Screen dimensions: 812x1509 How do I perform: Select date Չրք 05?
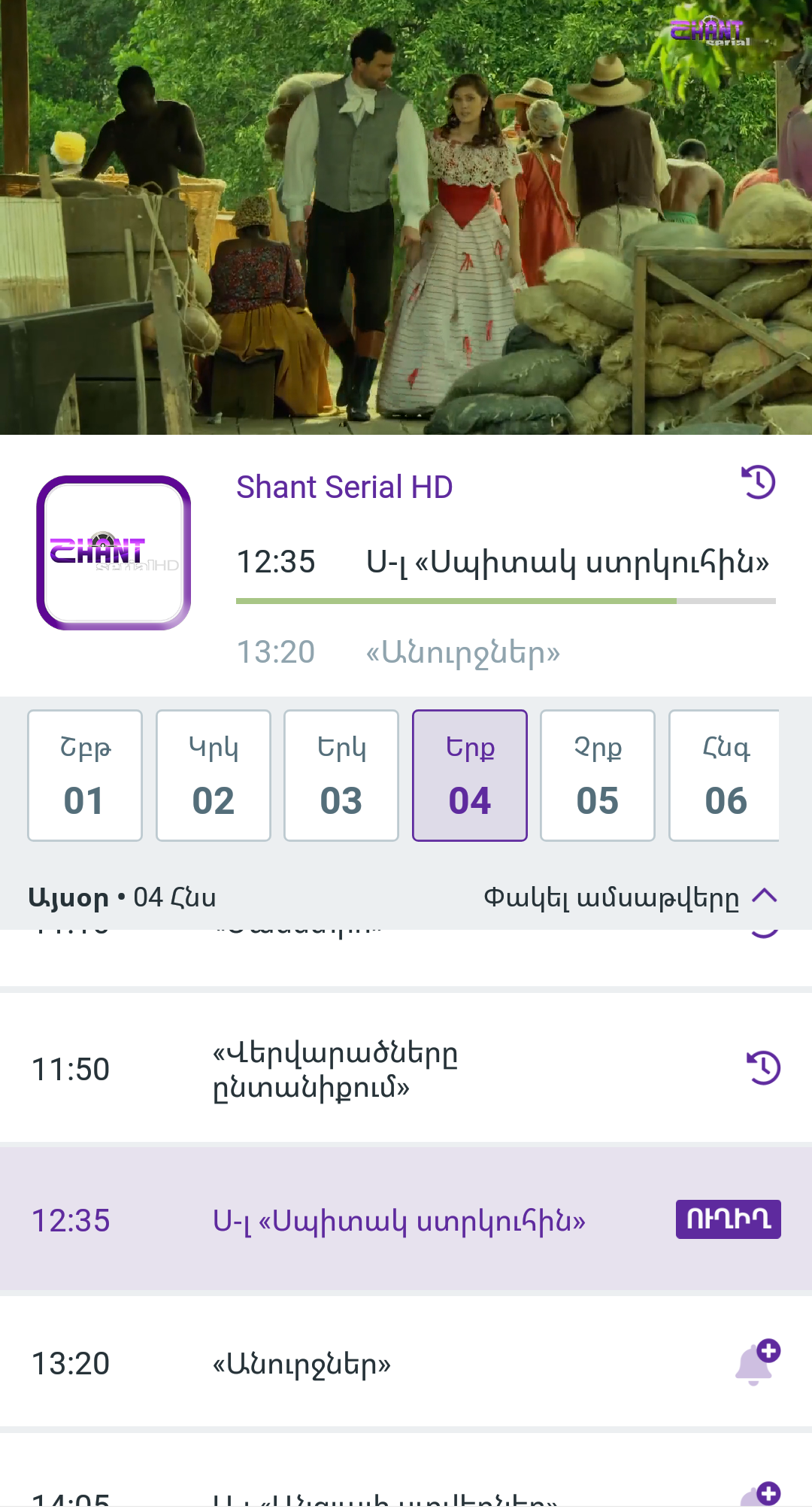click(x=598, y=776)
